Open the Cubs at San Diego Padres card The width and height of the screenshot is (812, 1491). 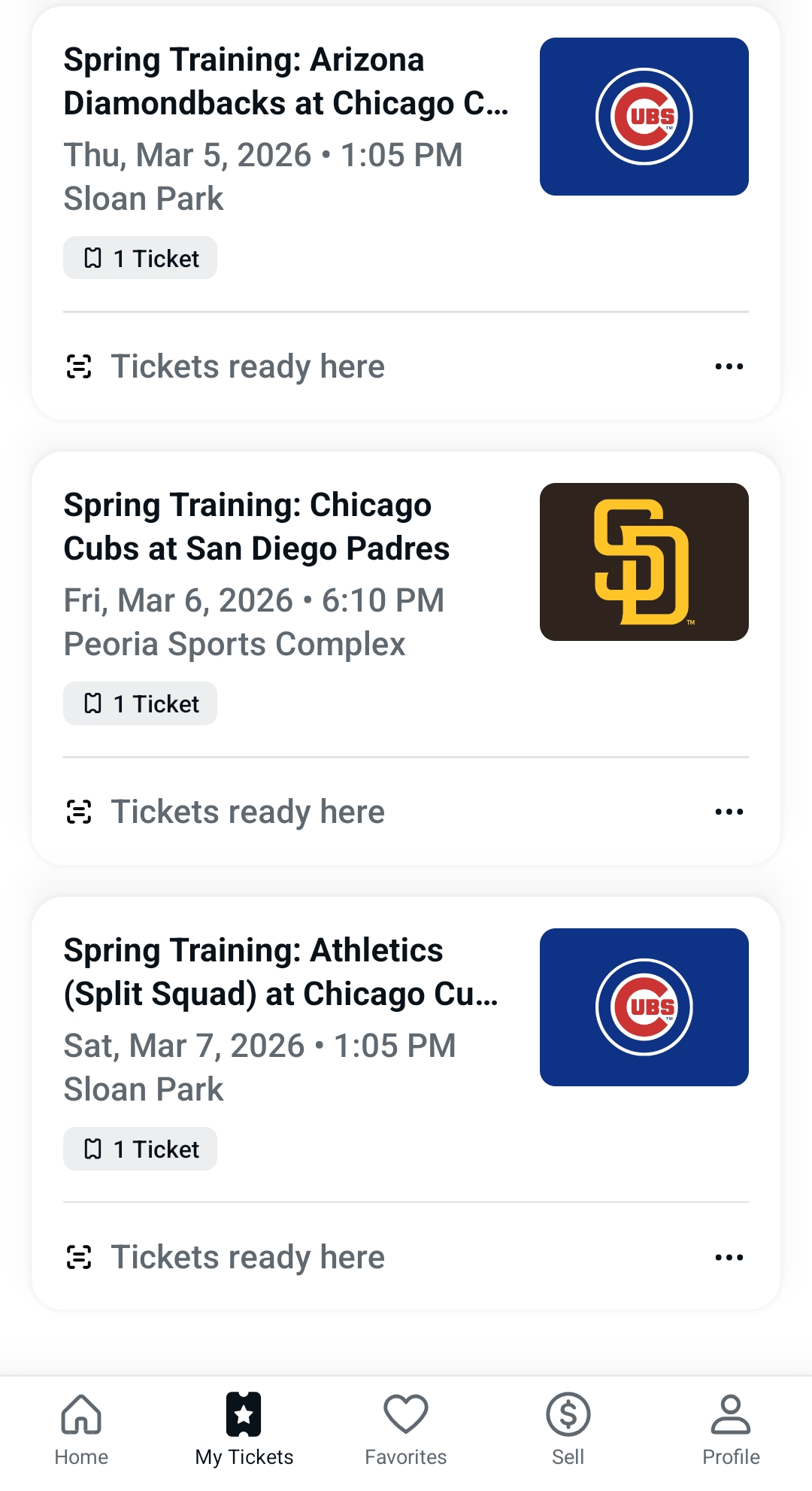tap(286, 573)
